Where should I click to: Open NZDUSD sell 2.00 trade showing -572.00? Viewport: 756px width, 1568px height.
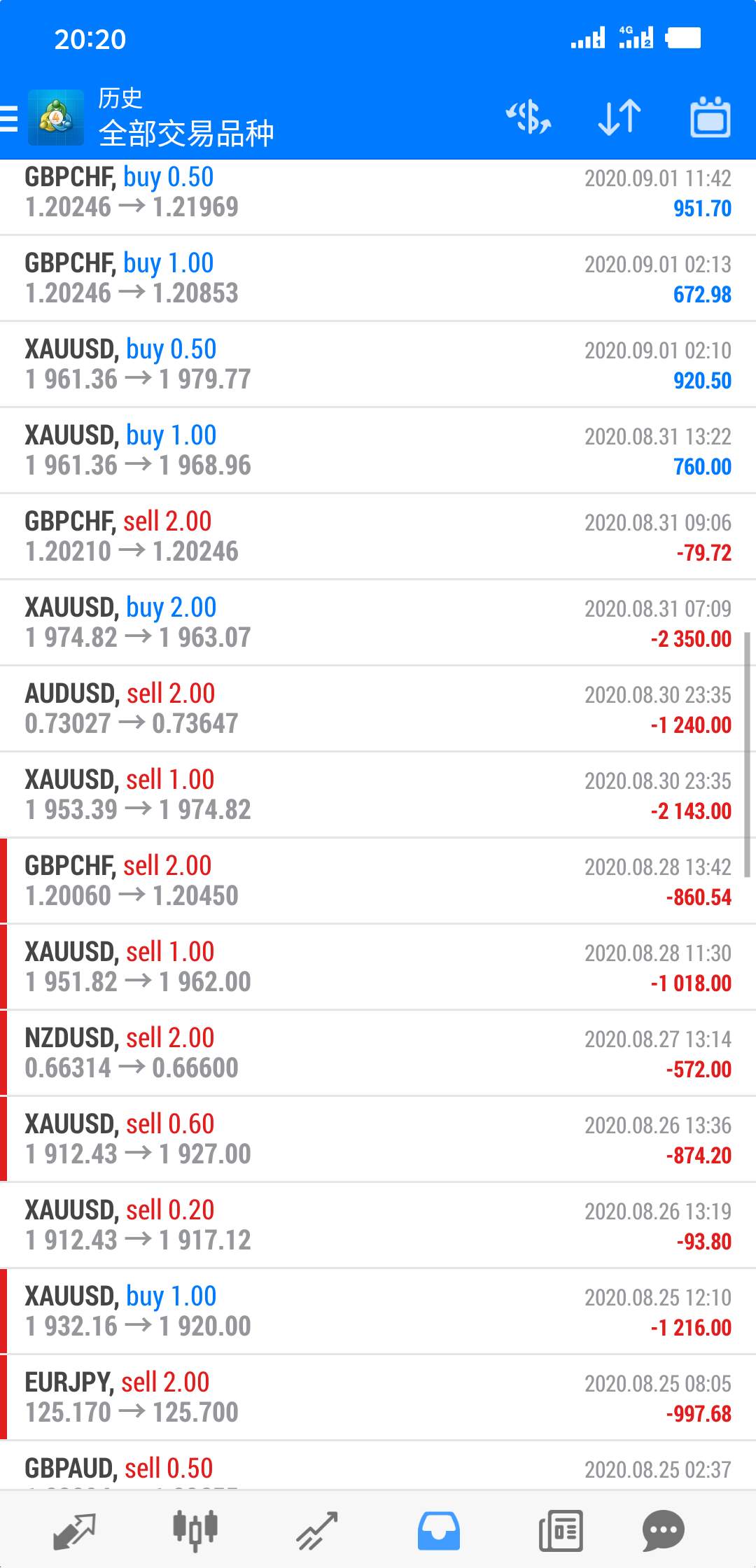pos(378,1053)
